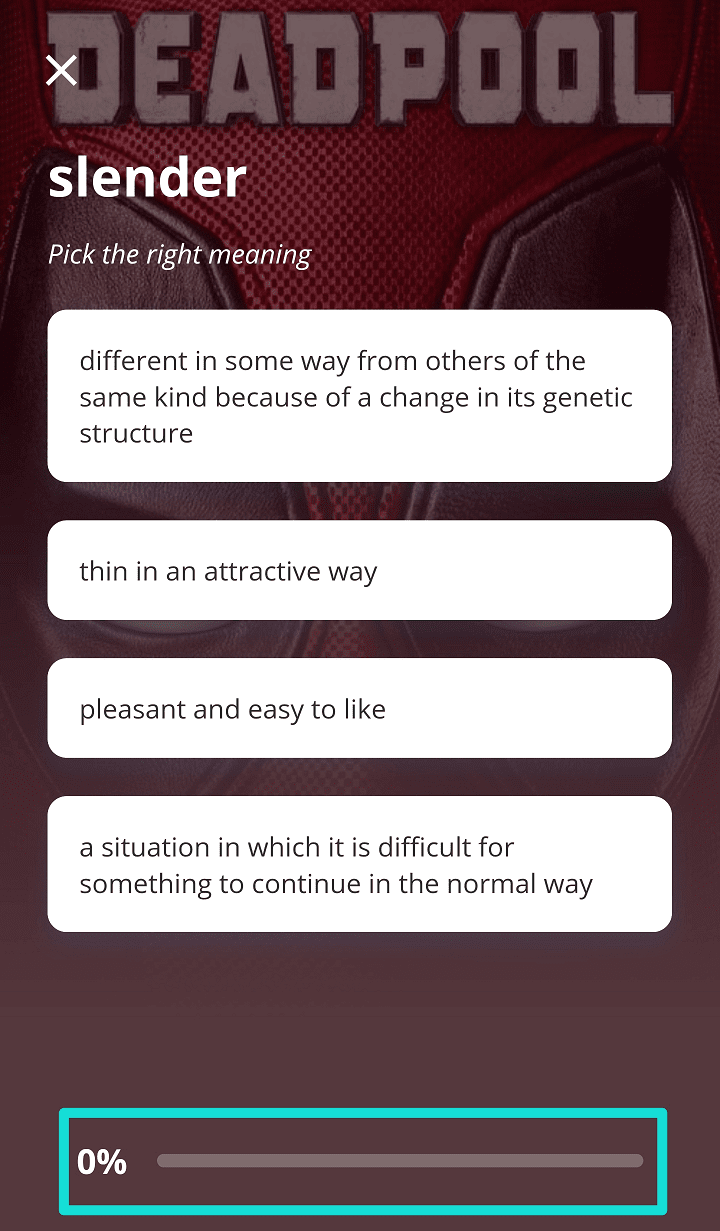
Task: Select the answer about genetic structure change
Action: coord(359,396)
